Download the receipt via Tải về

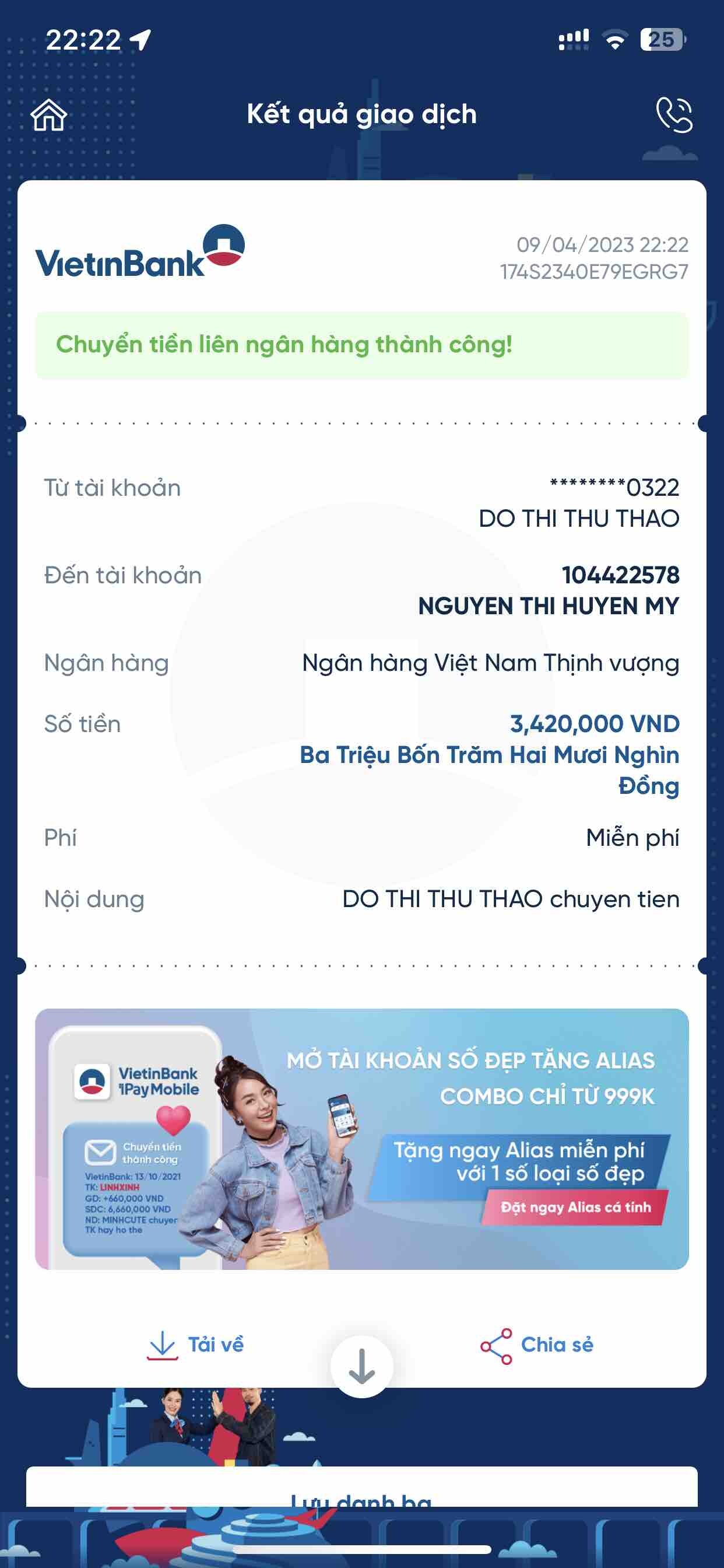tap(195, 1345)
